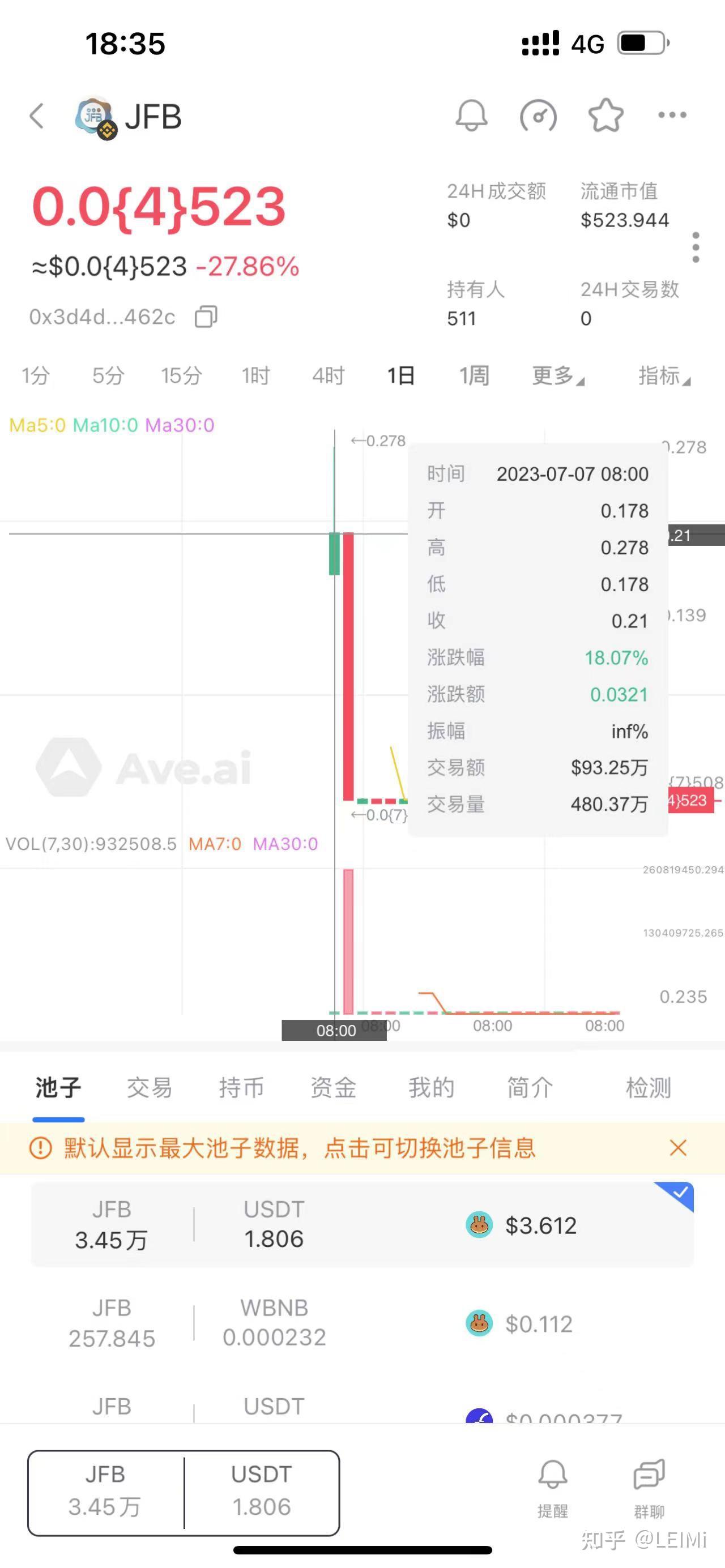Open the 指标 indicators dropdown
The width and height of the screenshot is (725, 1568).
pos(663,375)
